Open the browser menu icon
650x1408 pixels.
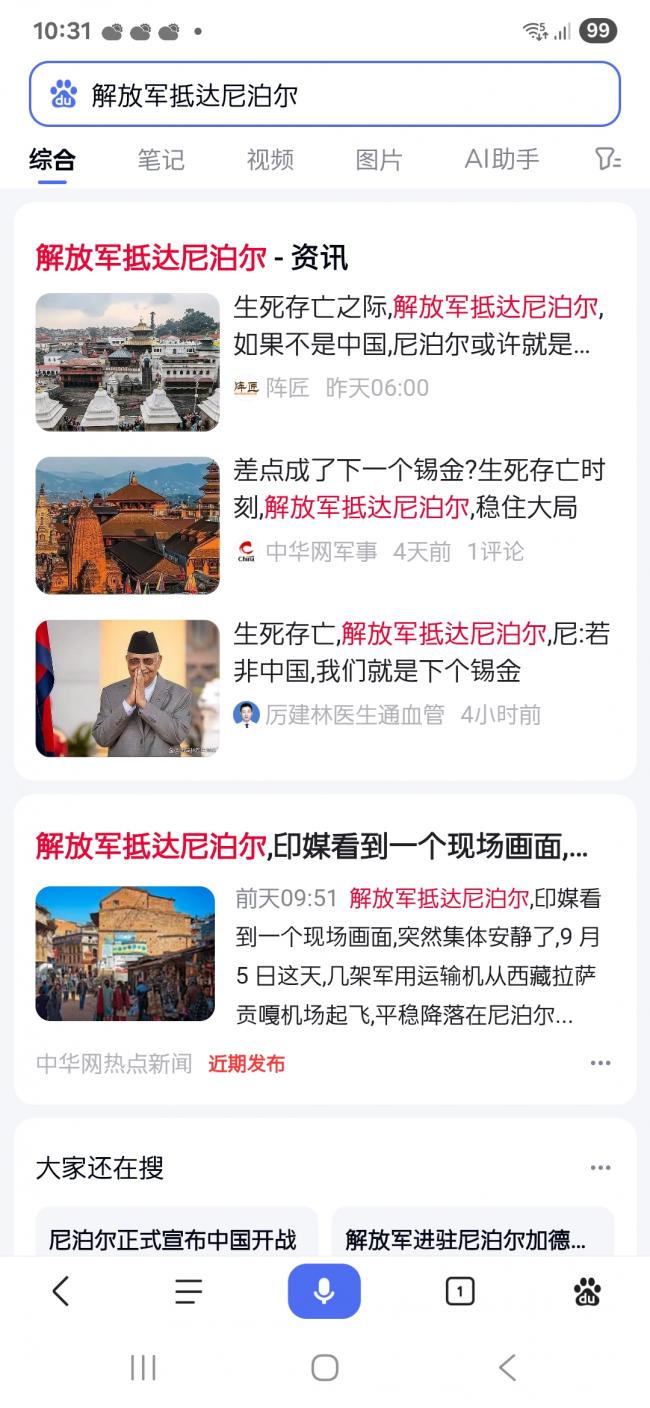188,1291
